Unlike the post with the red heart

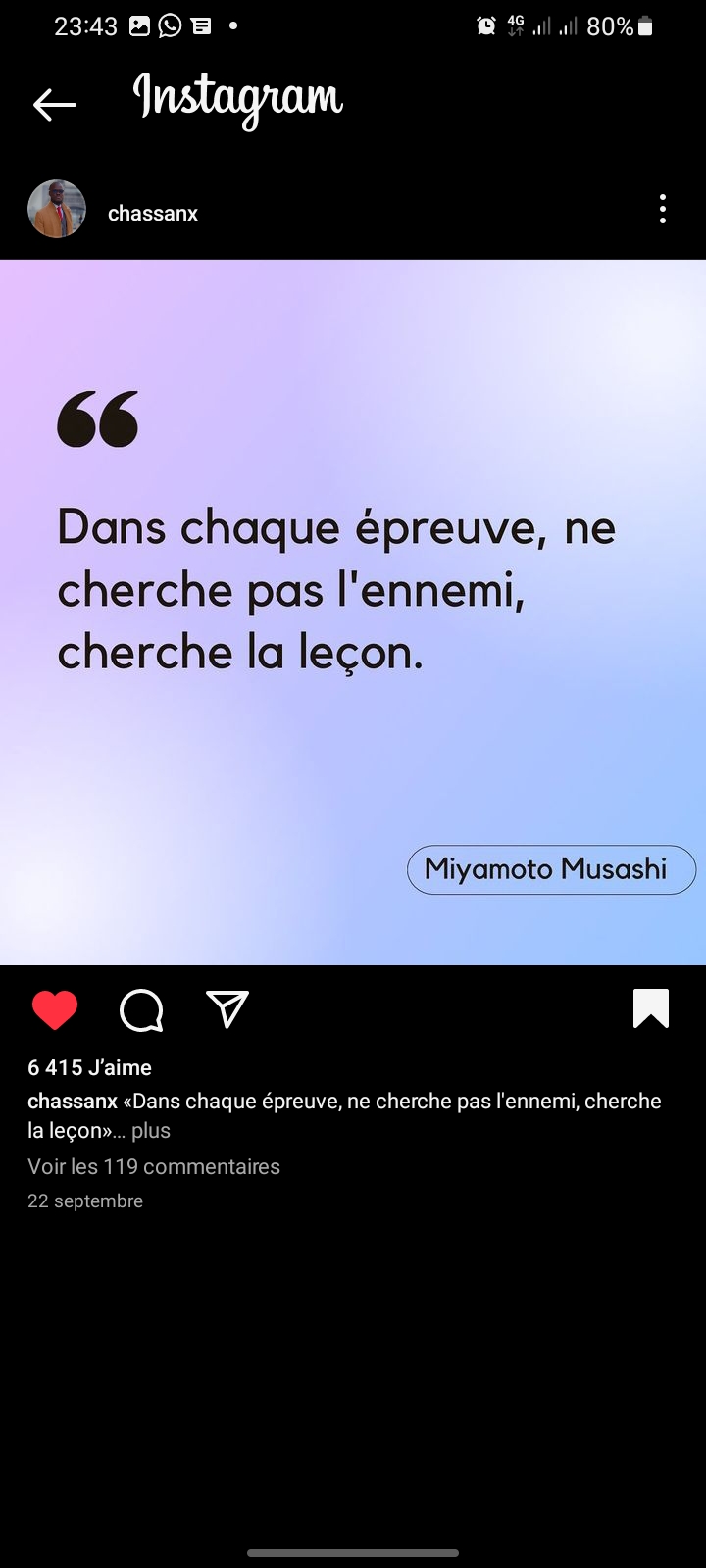tap(55, 1010)
